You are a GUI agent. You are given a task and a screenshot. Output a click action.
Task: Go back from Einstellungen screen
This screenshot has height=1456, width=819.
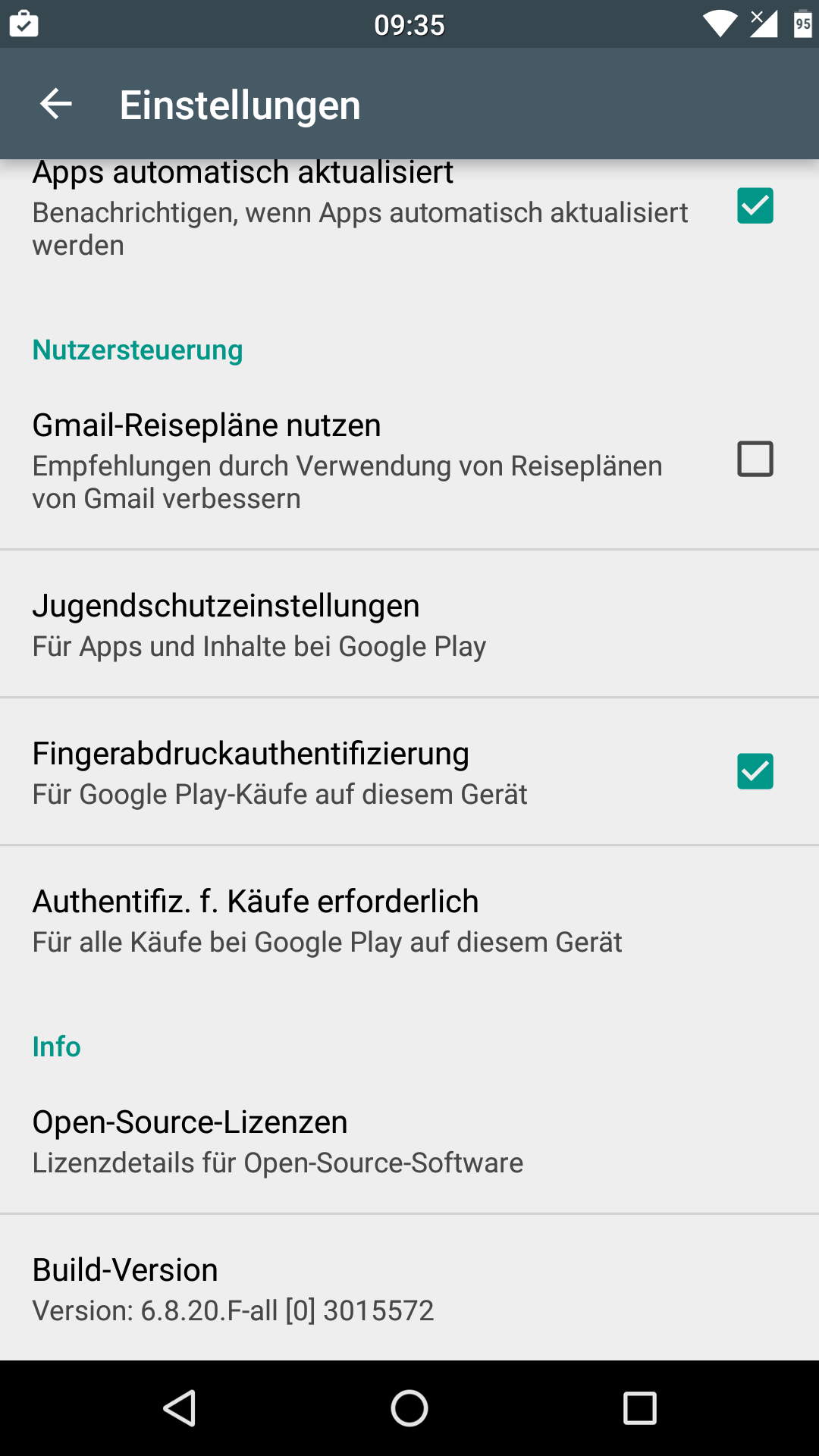(x=56, y=104)
